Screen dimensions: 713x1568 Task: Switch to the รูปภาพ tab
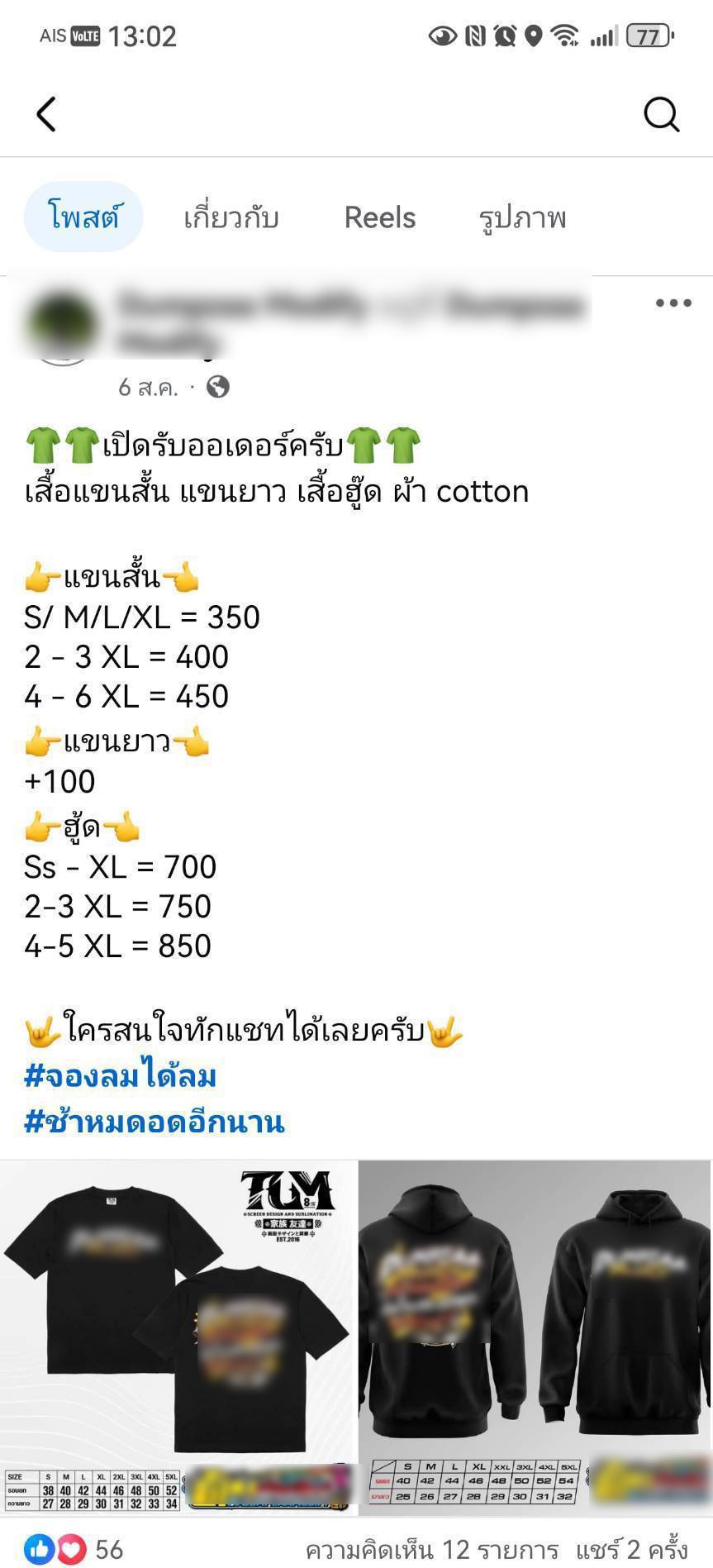pyautogui.click(x=522, y=217)
